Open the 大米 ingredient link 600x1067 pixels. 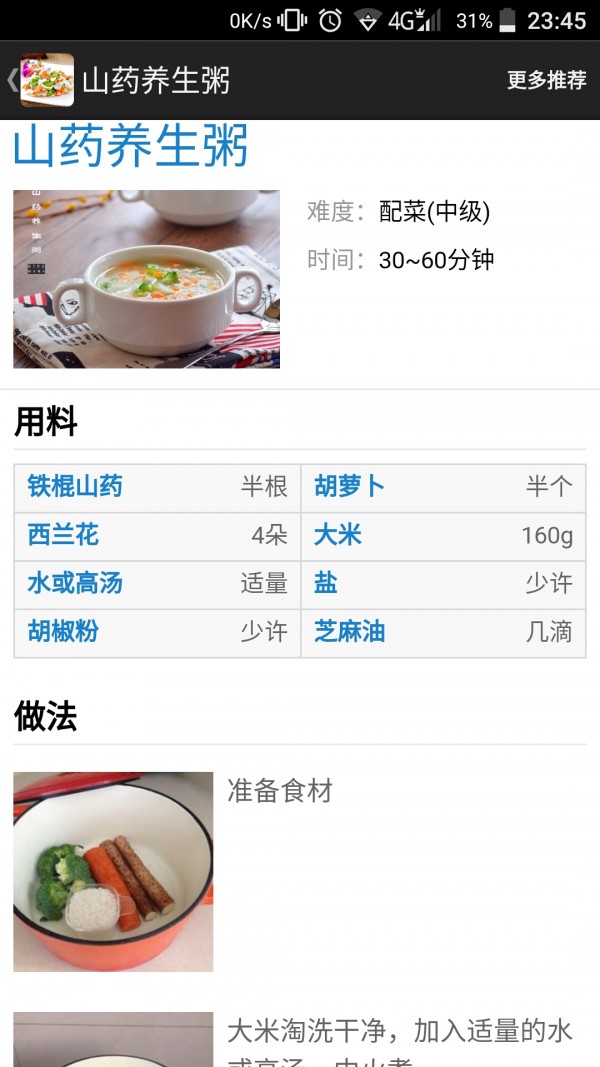click(338, 535)
